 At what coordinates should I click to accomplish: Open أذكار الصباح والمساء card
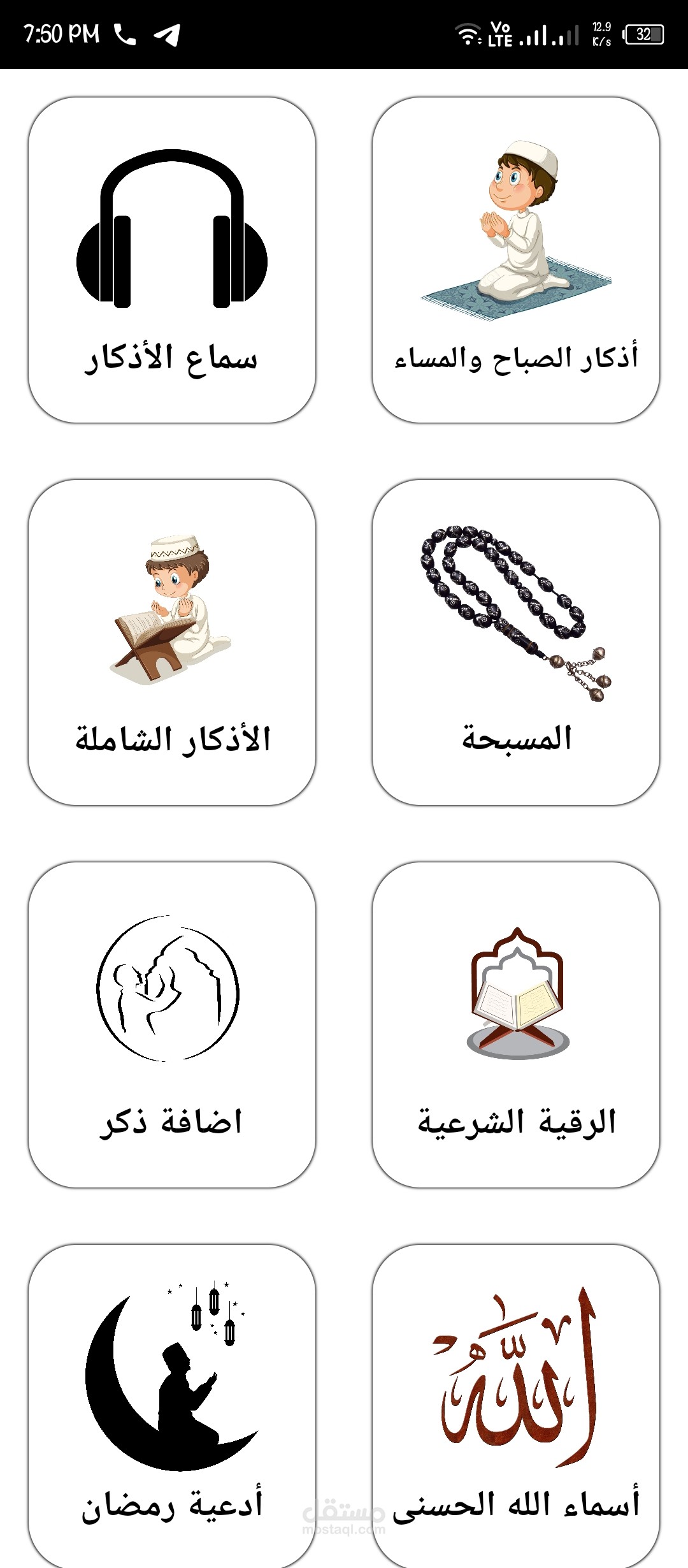(x=516, y=260)
